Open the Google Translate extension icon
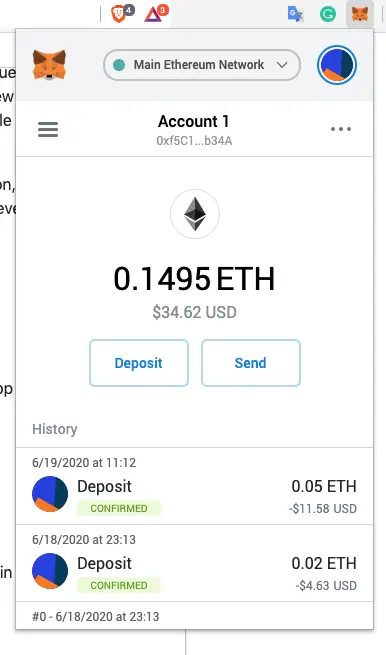This screenshot has width=386, height=655. (x=296, y=14)
